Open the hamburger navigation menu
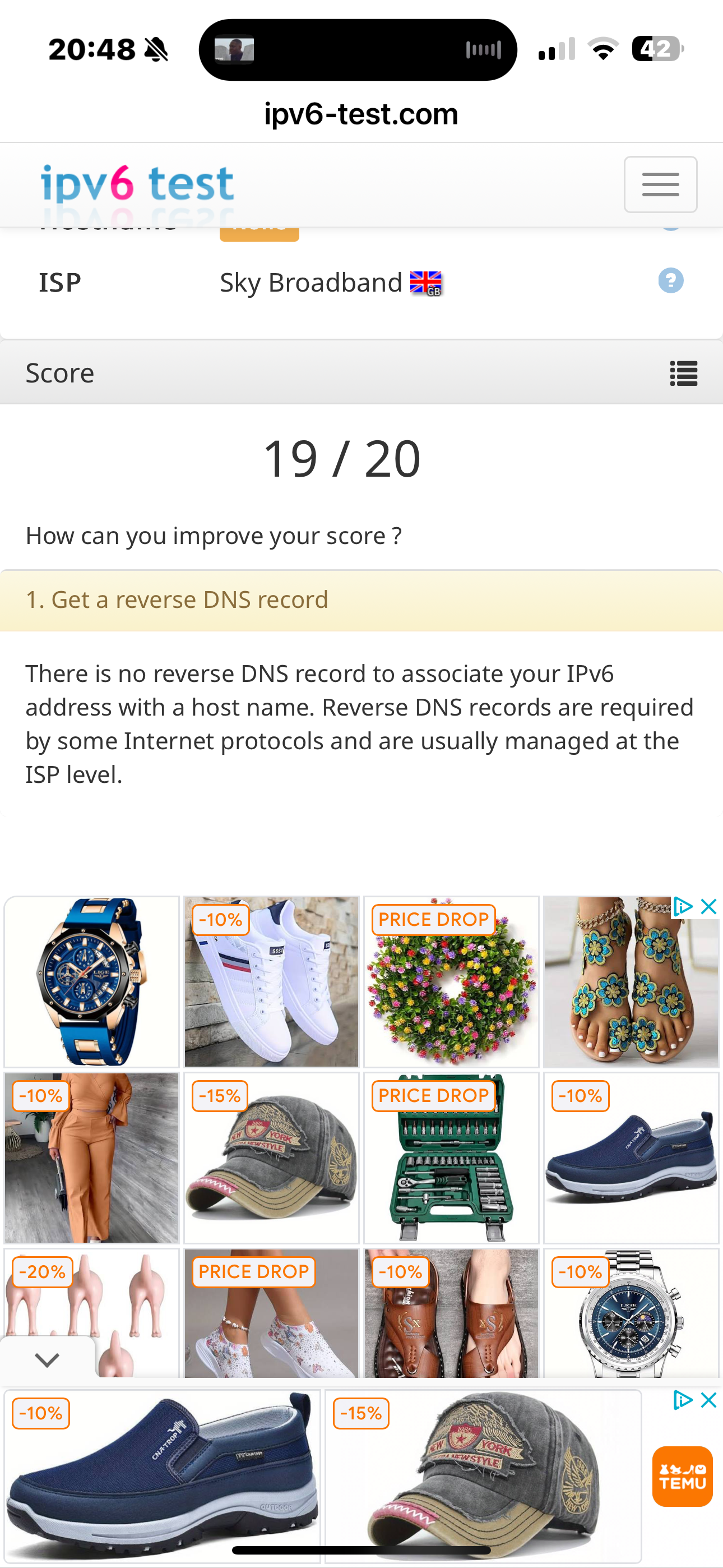723x1568 pixels. (x=661, y=185)
